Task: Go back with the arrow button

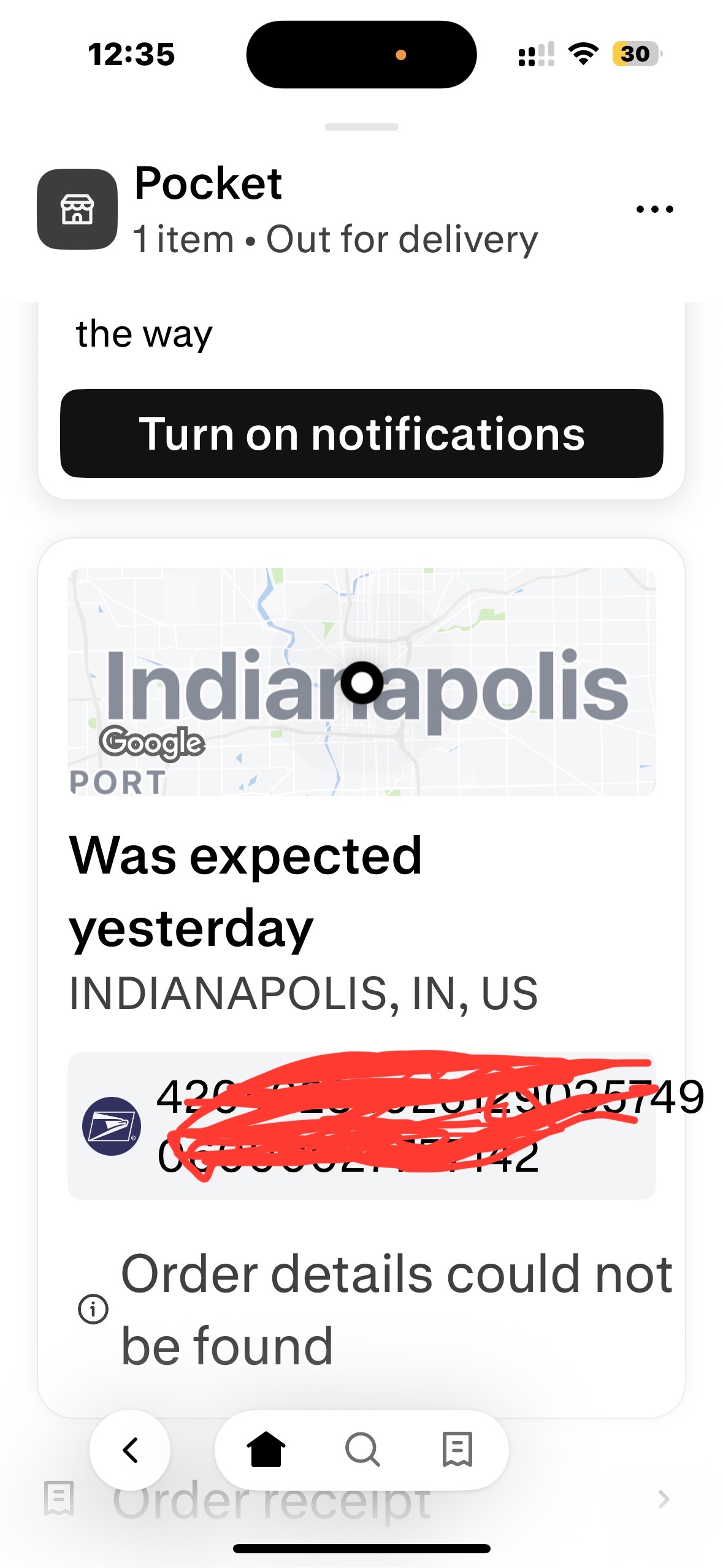Action: pyautogui.click(x=130, y=1450)
